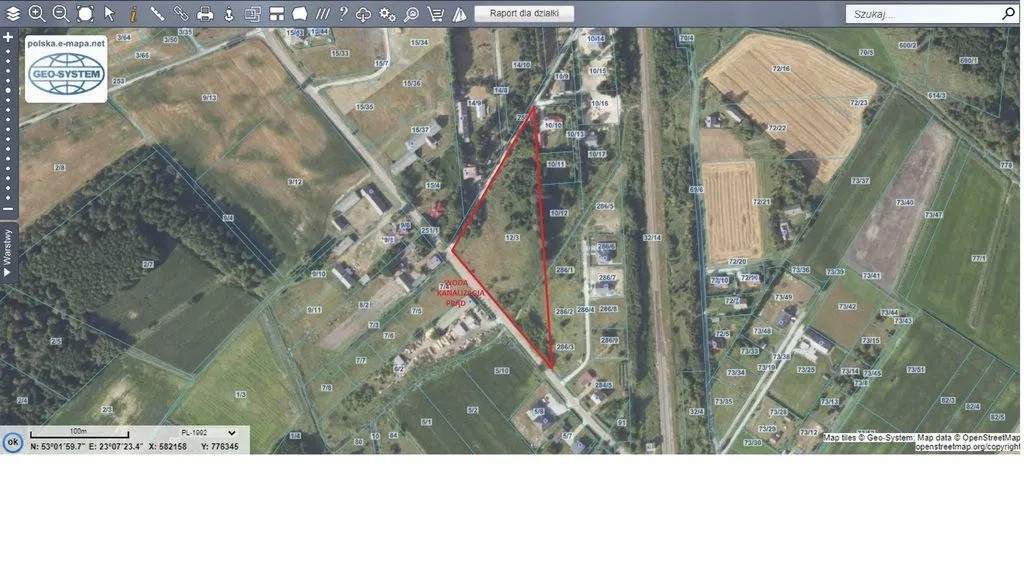
Task: Zoom in with the plus on the slider
Action: [x=8, y=37]
